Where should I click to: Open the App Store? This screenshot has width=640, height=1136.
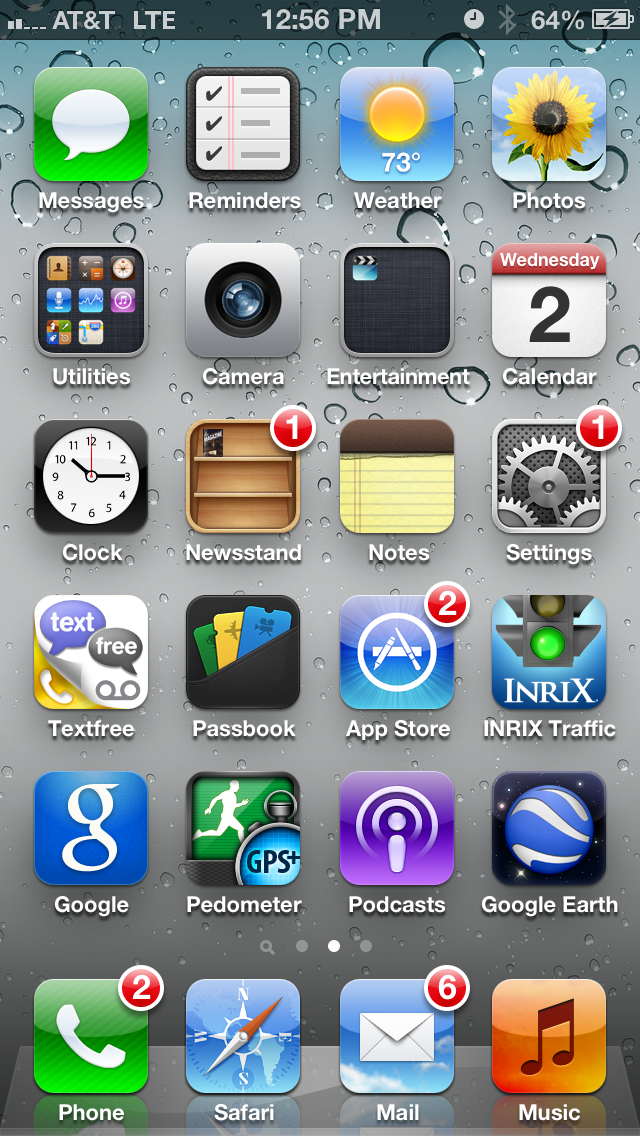(396, 652)
